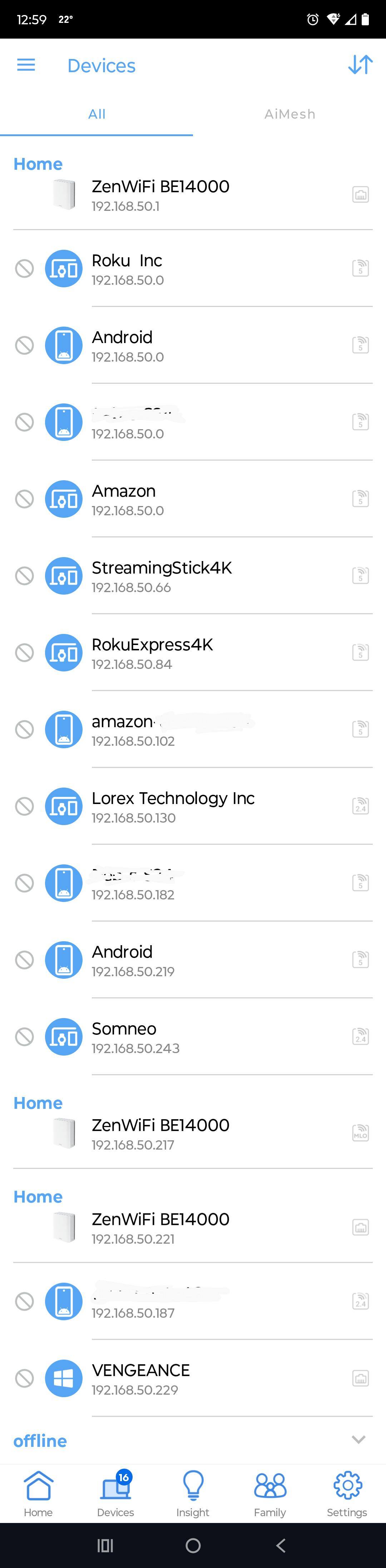Open ZenWiFi BE14000 node at 192.168.50.221
386x1568 pixels.
point(160,1227)
